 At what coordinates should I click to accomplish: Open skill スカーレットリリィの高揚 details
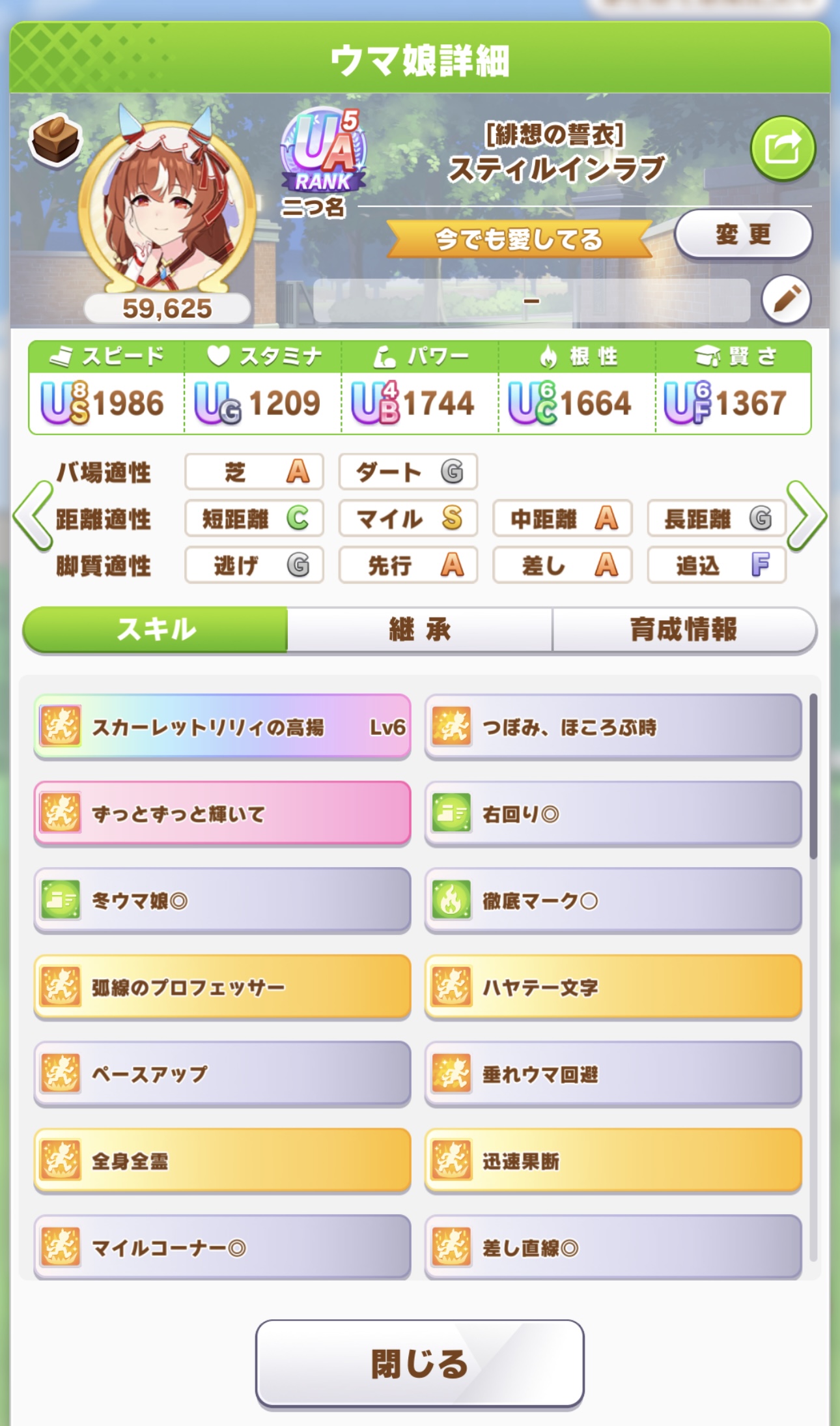(222, 726)
